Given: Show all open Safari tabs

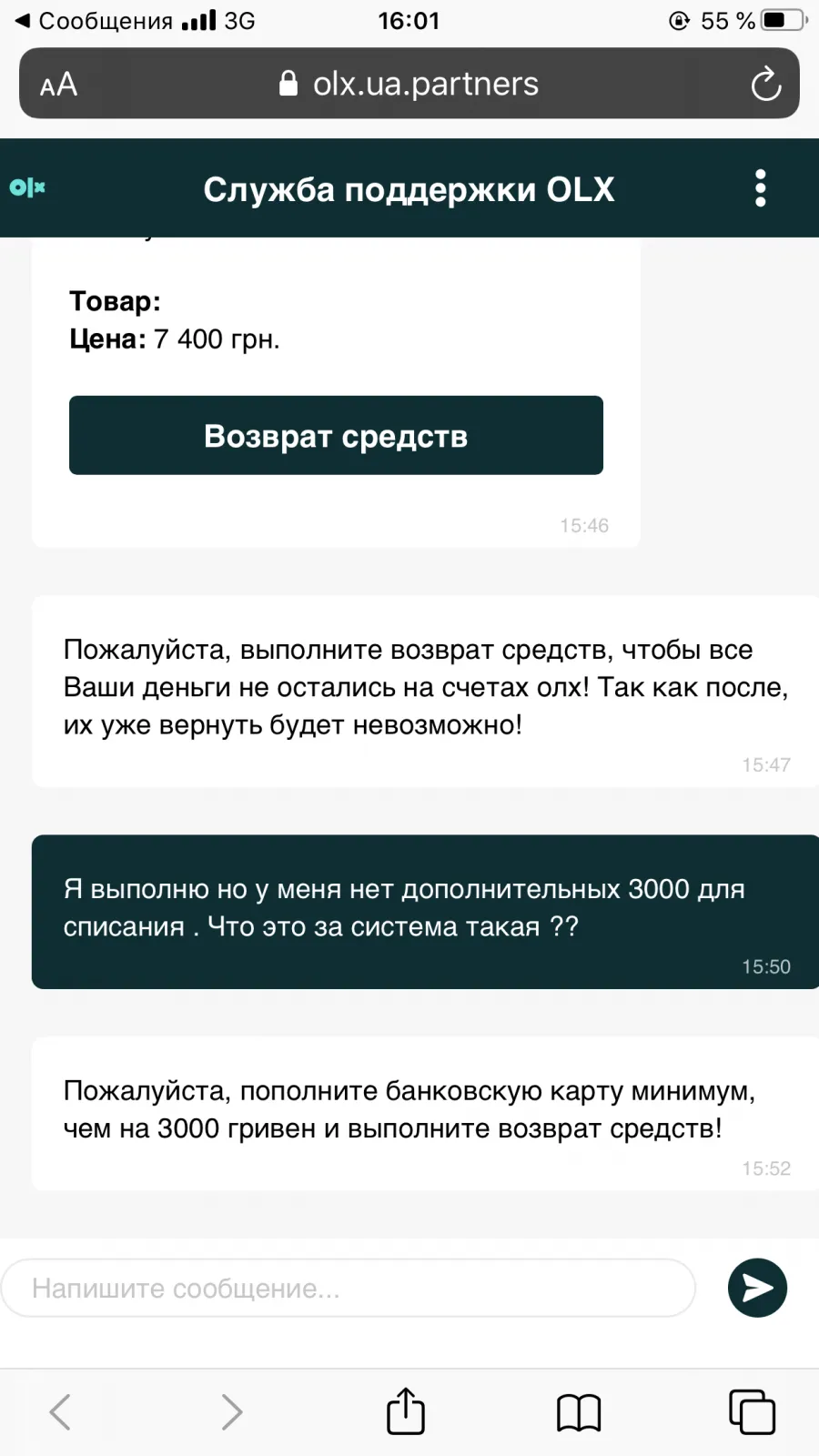Looking at the screenshot, I should coord(752,1412).
